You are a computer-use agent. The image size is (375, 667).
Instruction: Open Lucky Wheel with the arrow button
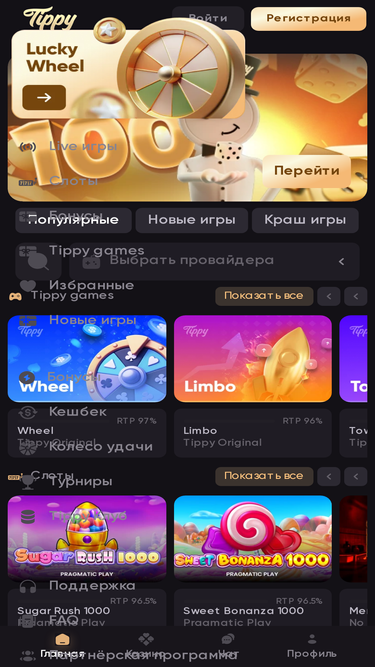coord(44,97)
